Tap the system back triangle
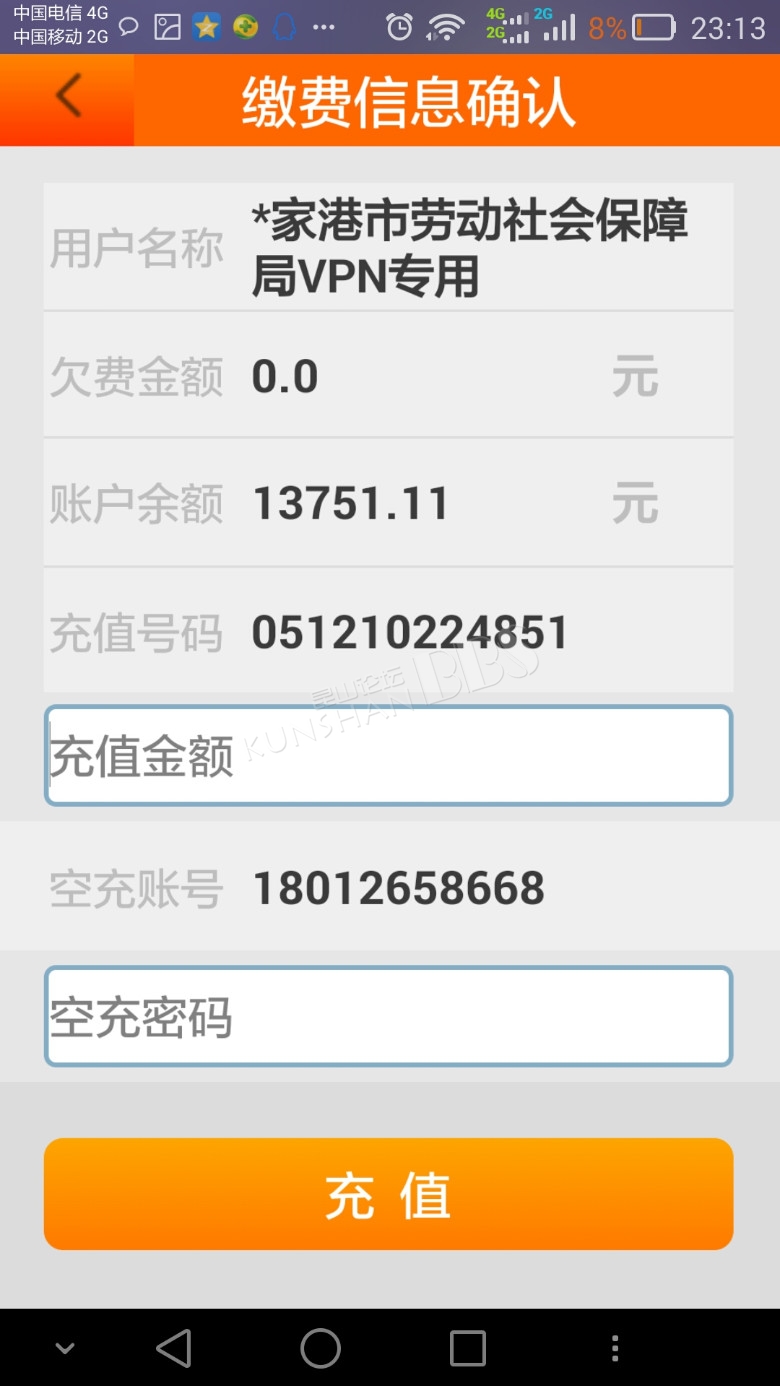The height and width of the screenshot is (1386, 780). point(174,1348)
